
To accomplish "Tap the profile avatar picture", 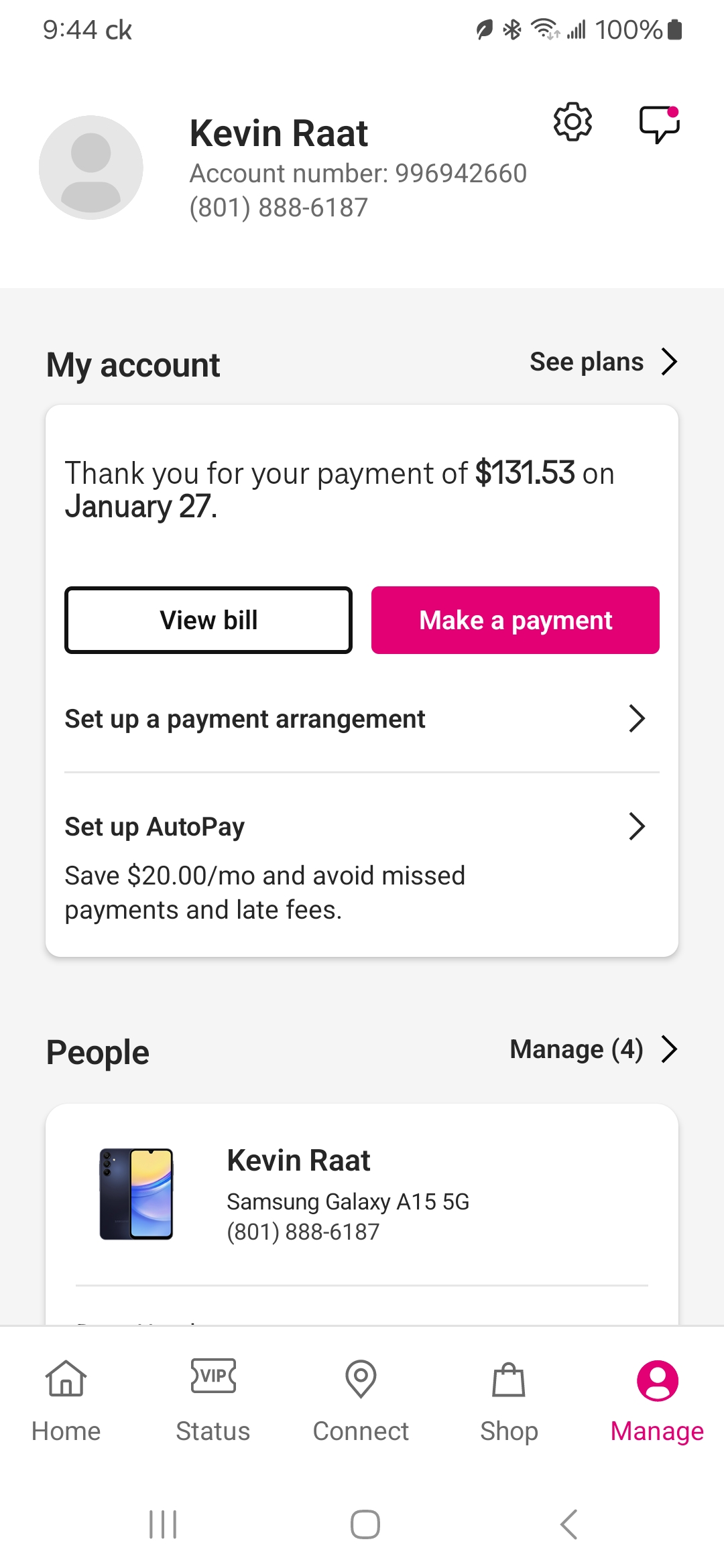I will pos(91,168).
